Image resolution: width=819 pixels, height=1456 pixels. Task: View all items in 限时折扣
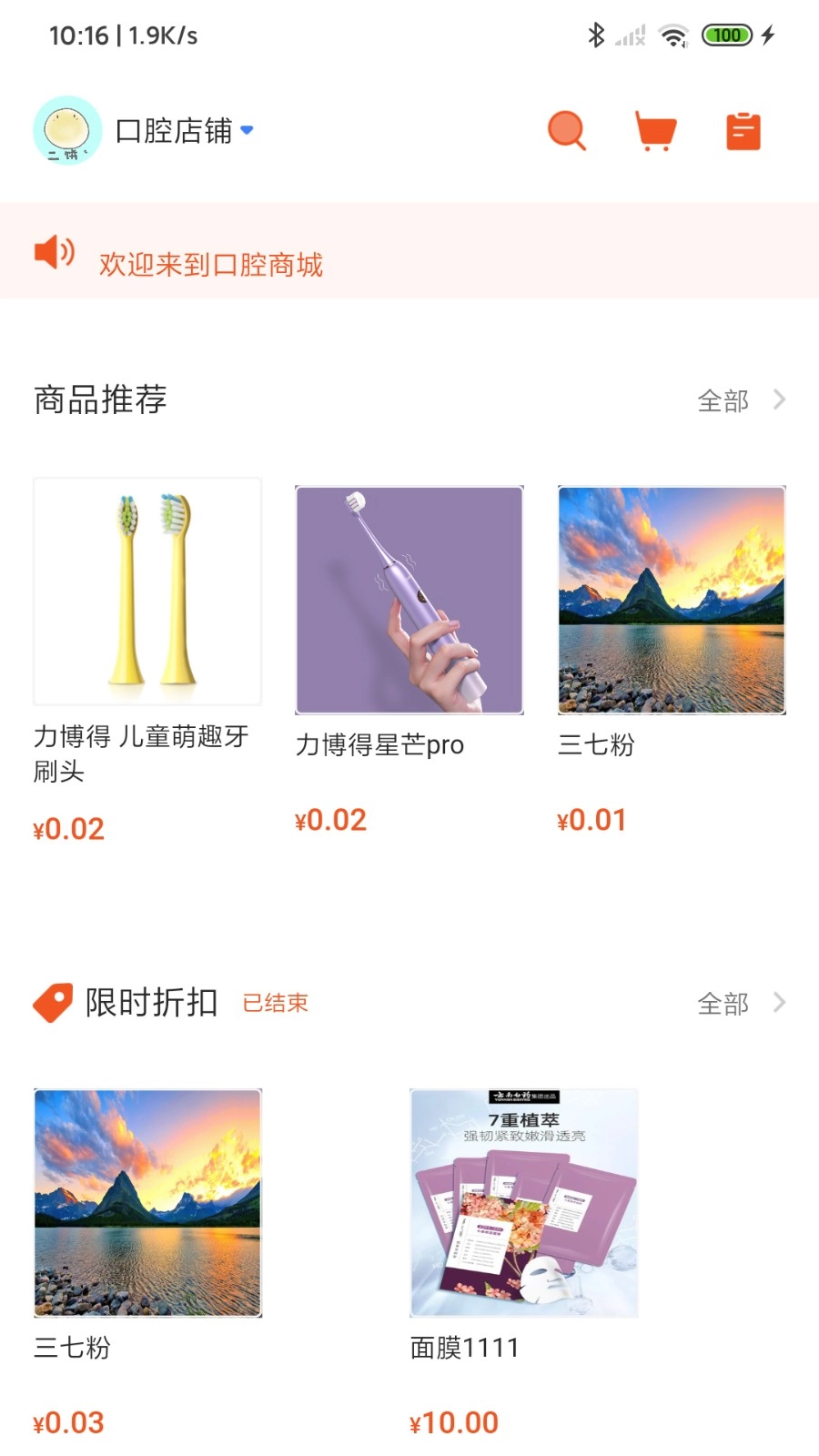pos(740,1003)
